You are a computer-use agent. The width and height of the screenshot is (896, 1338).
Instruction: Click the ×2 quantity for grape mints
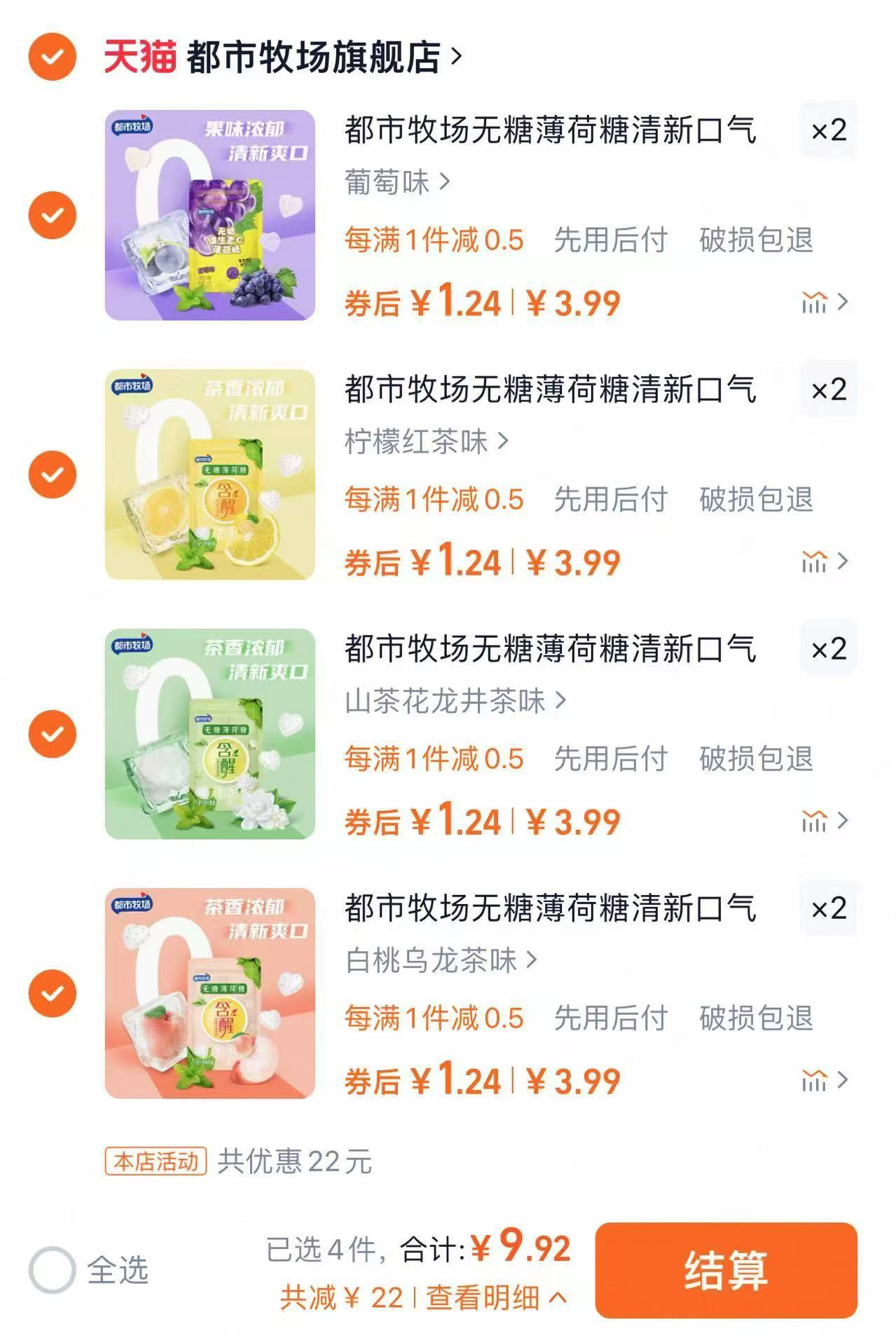click(829, 130)
